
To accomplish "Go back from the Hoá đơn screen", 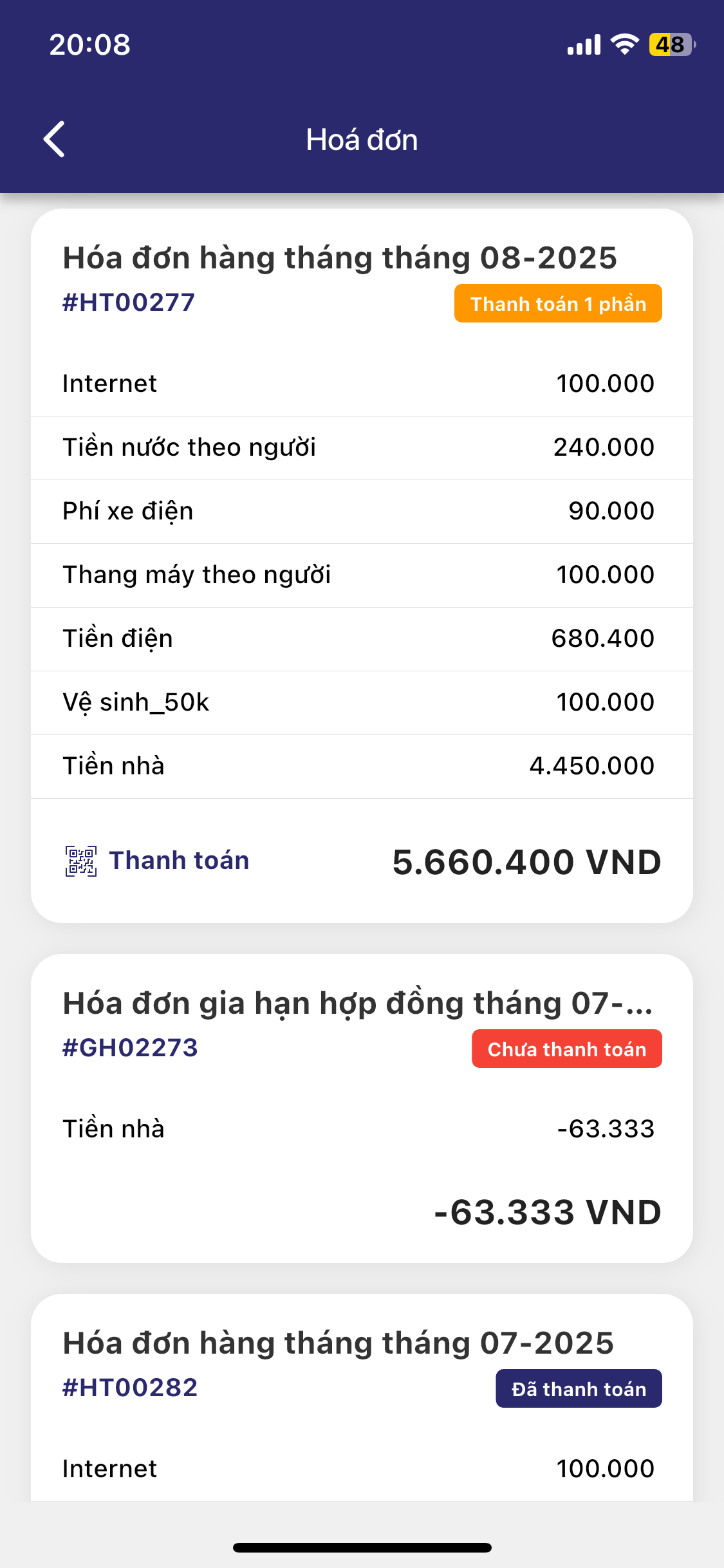I will coord(55,139).
